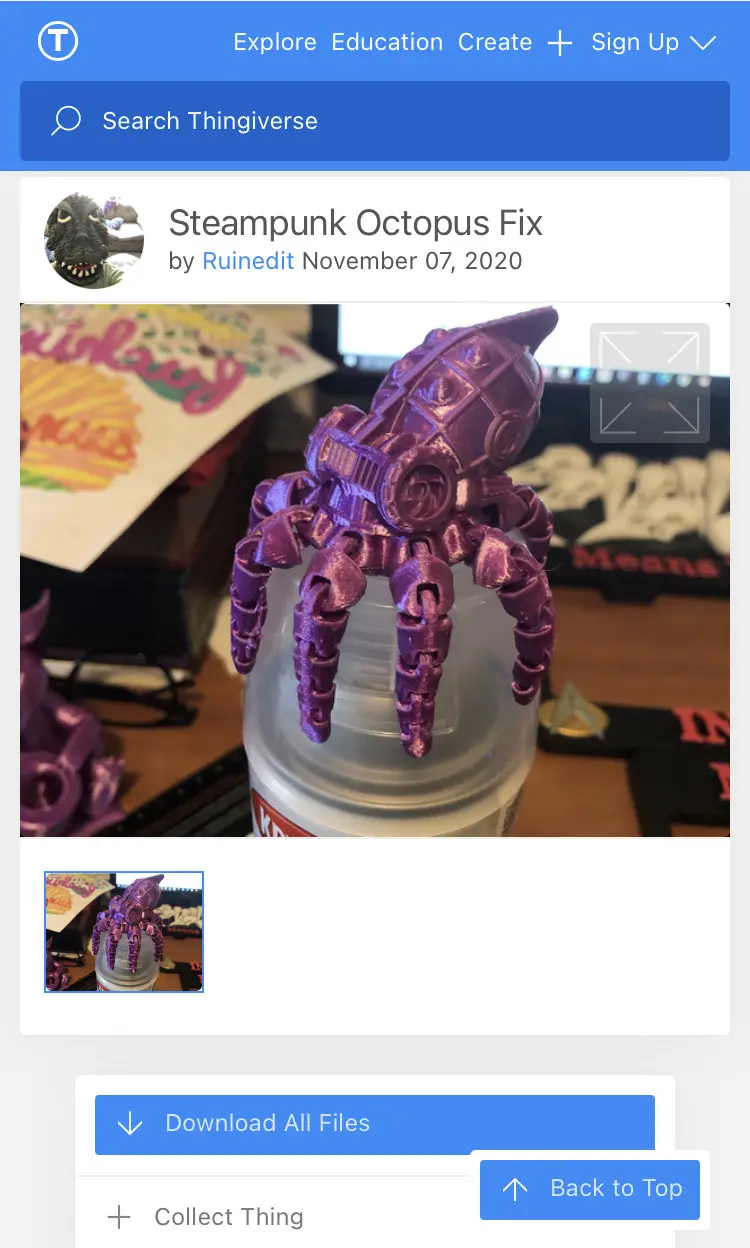This screenshot has width=750, height=1248.
Task: Open the Education page
Action: point(387,42)
